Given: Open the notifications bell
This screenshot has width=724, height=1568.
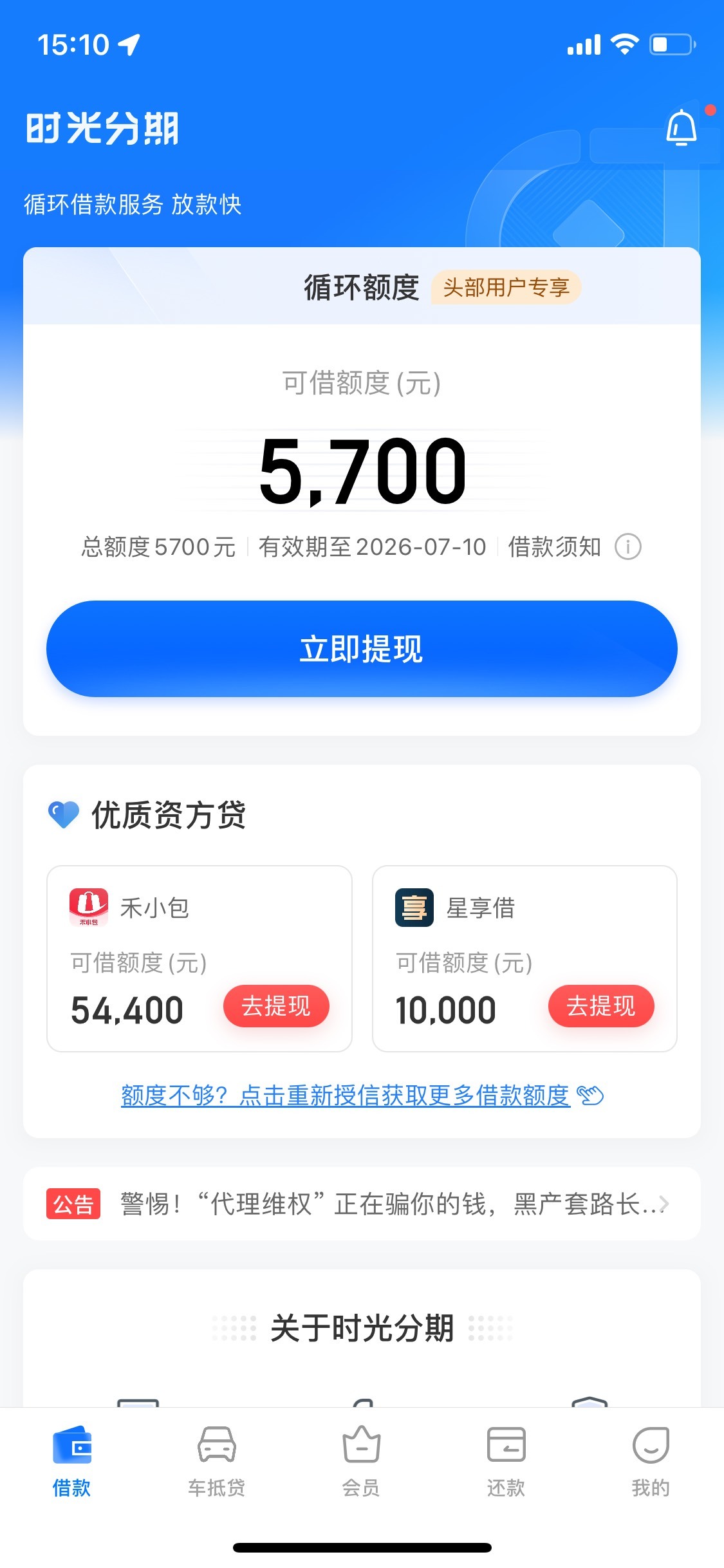Looking at the screenshot, I should click(x=682, y=127).
